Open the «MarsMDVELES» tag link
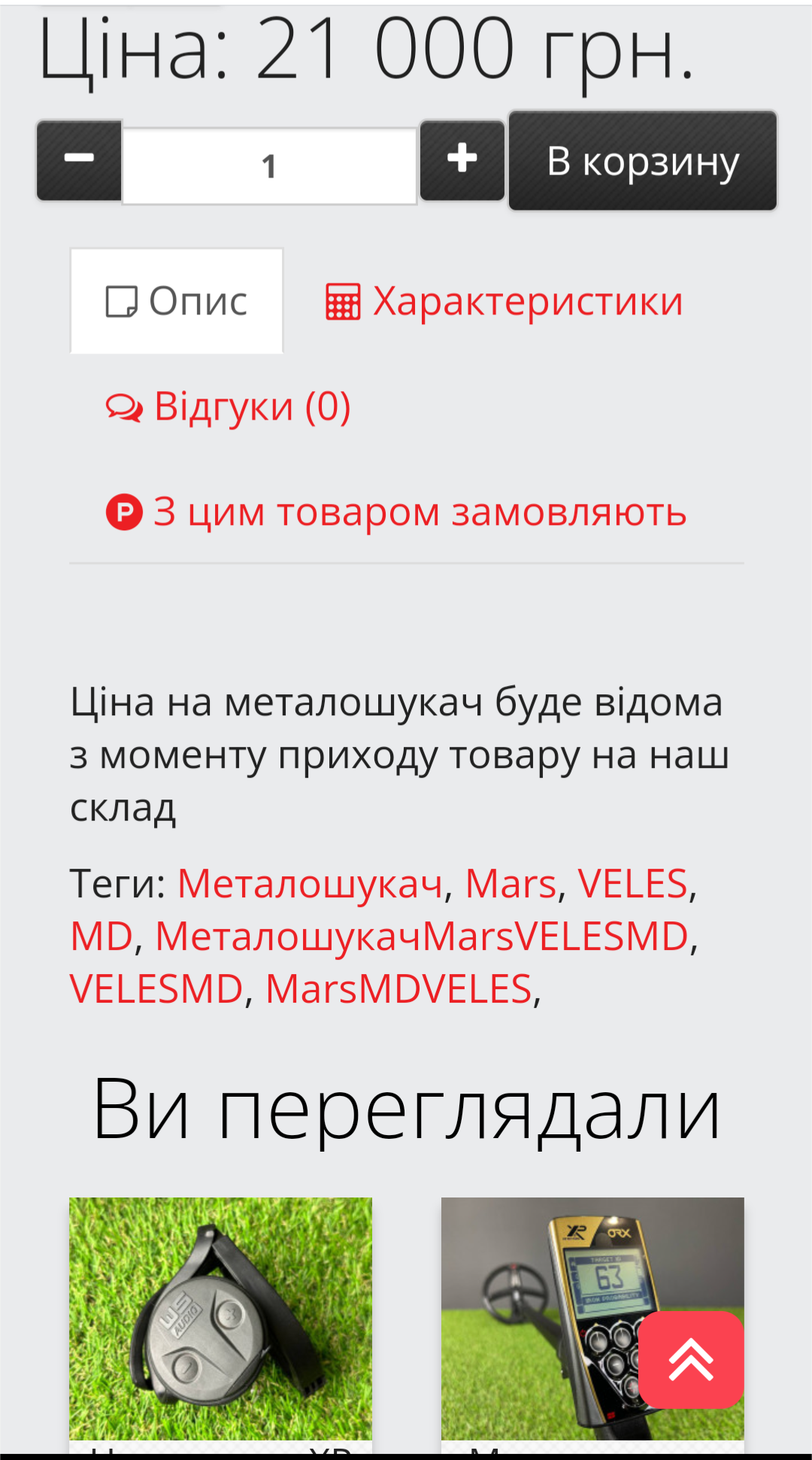This screenshot has width=812, height=1460. (x=398, y=988)
